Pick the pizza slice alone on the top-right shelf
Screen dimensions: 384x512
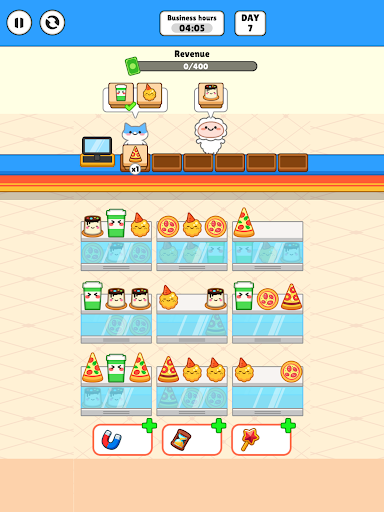pos(244,223)
